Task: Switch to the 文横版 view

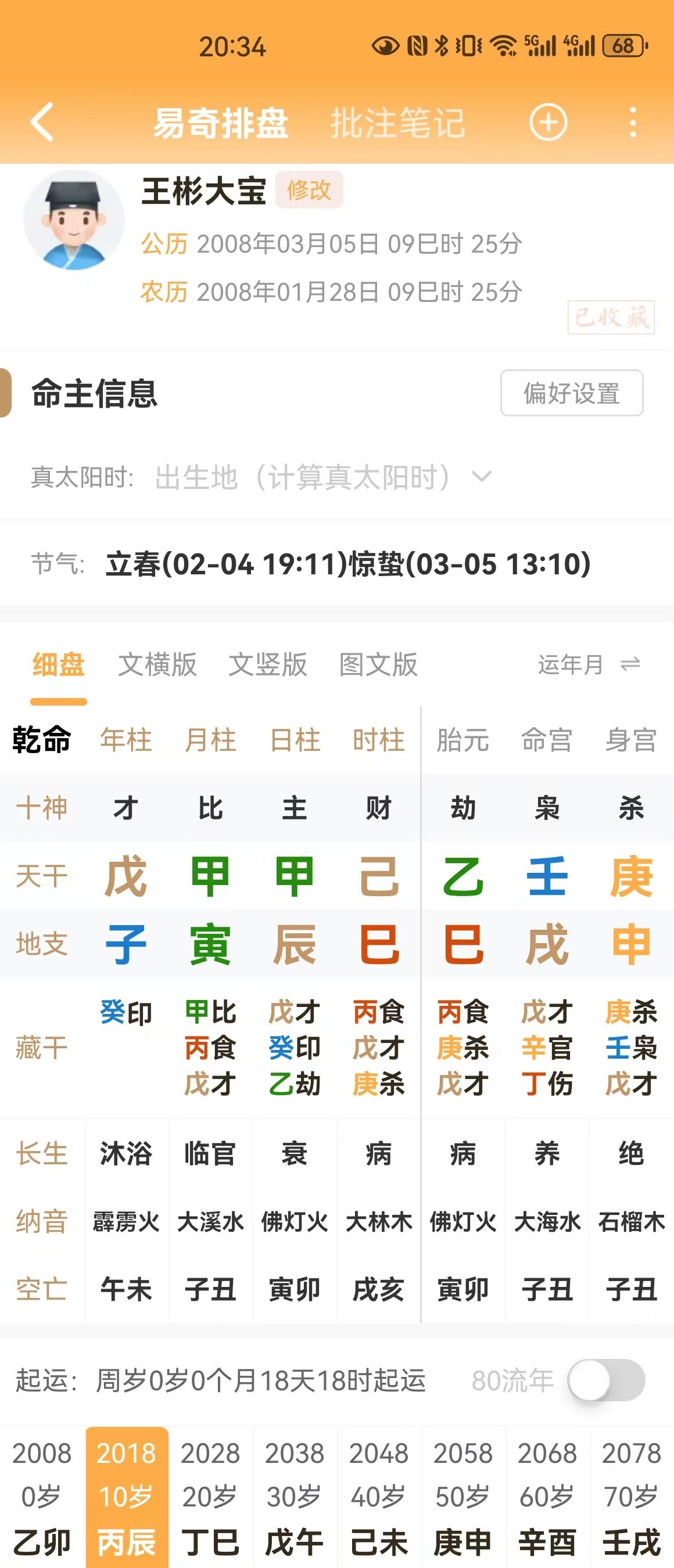Action: click(157, 664)
